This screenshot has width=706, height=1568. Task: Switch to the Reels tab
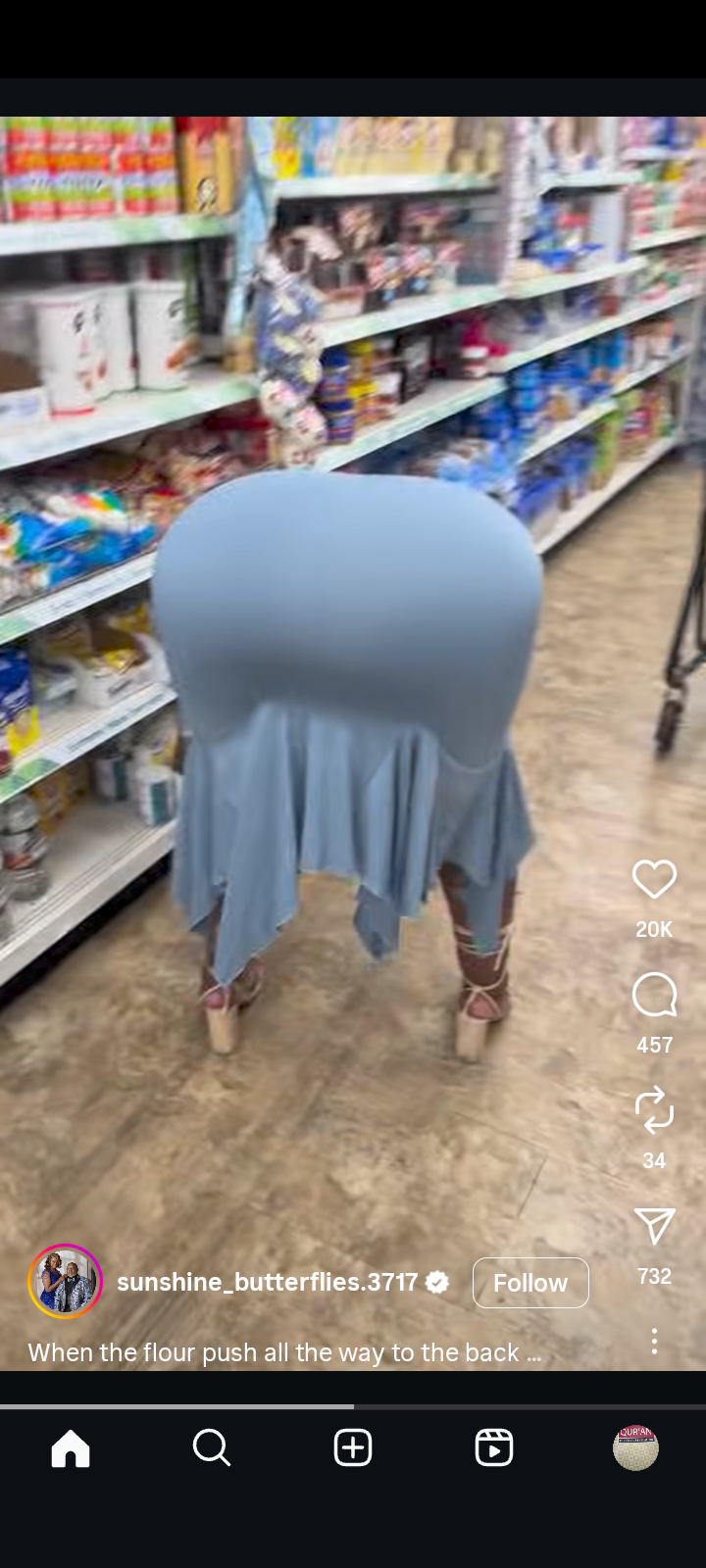point(494,1447)
